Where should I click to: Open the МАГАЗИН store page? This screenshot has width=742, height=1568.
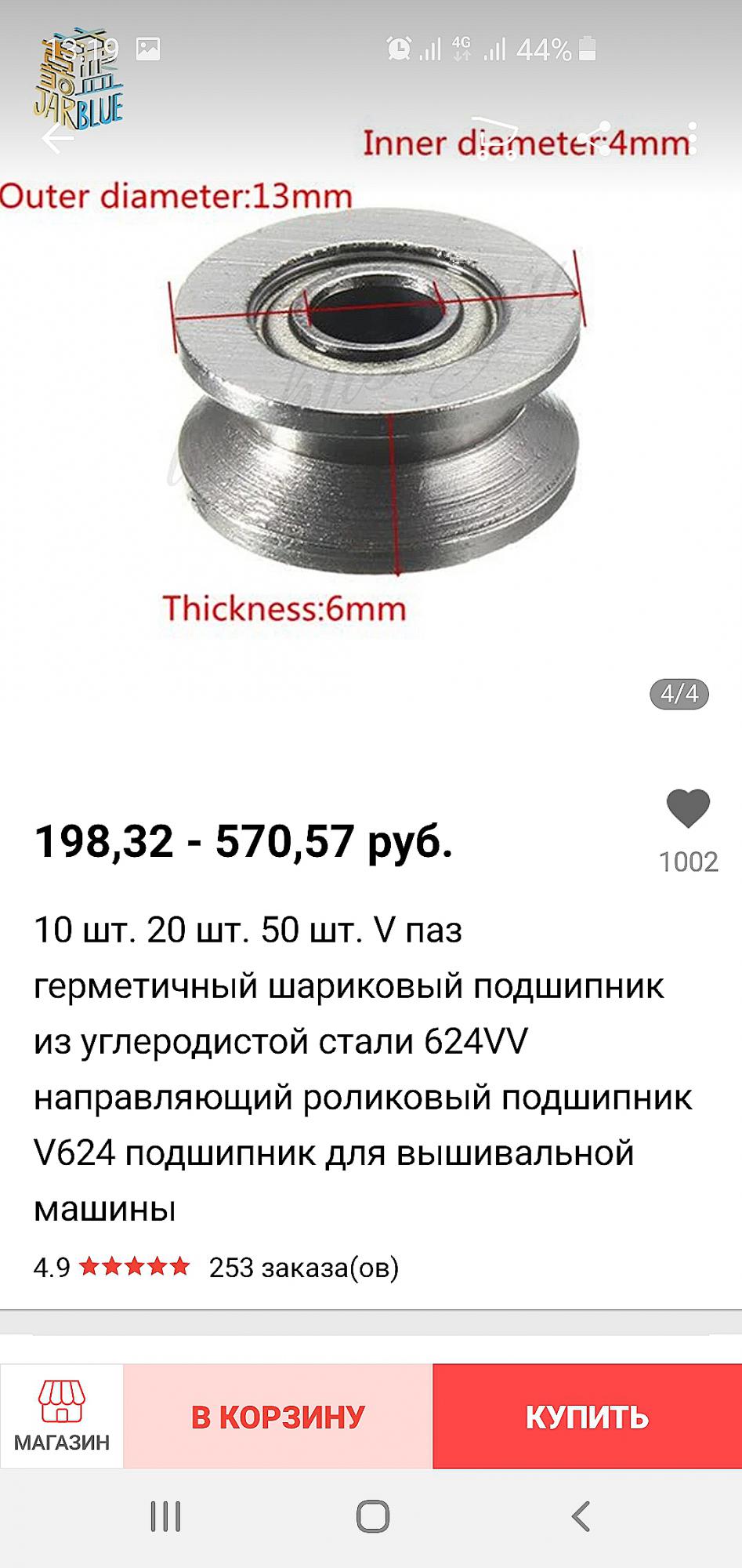pos(62,1417)
